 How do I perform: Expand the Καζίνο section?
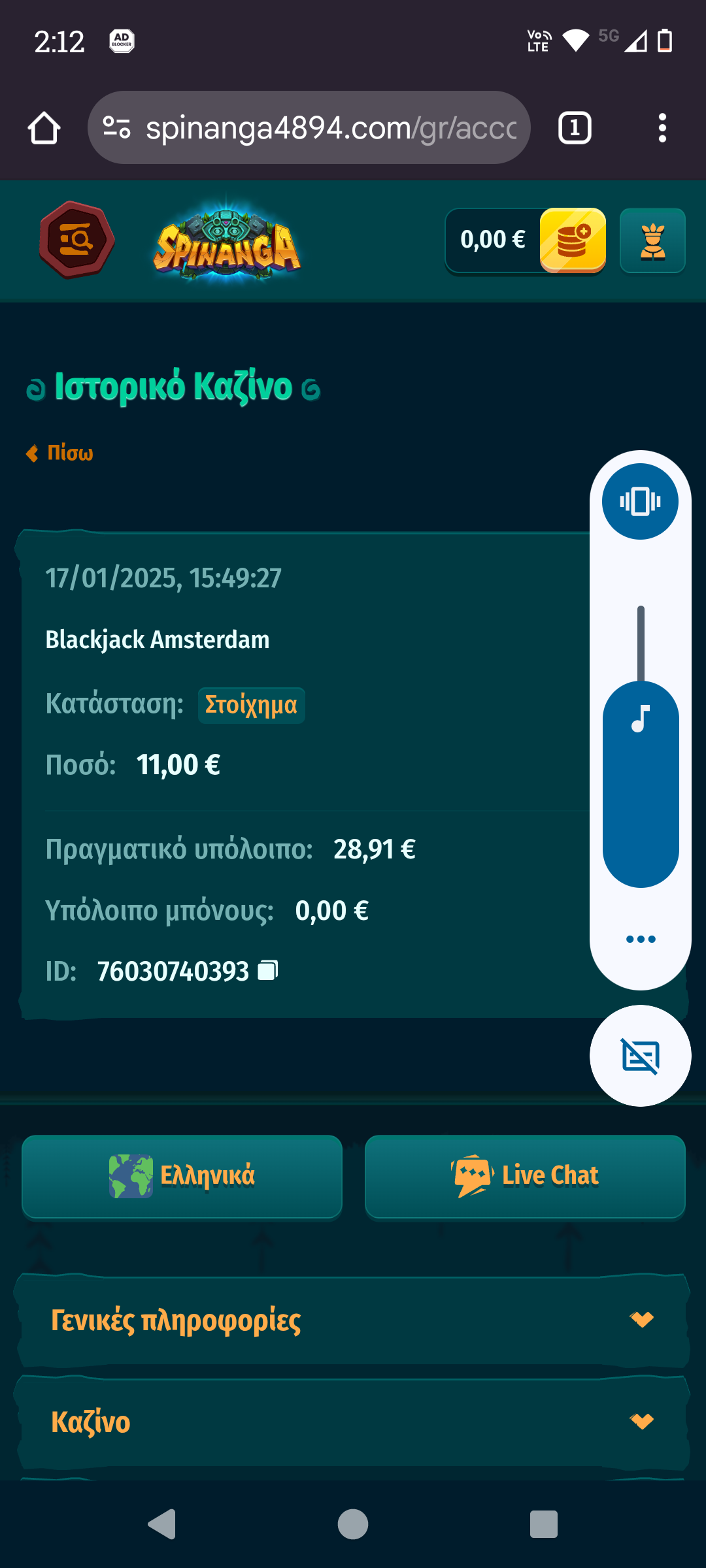pyautogui.click(x=353, y=1422)
